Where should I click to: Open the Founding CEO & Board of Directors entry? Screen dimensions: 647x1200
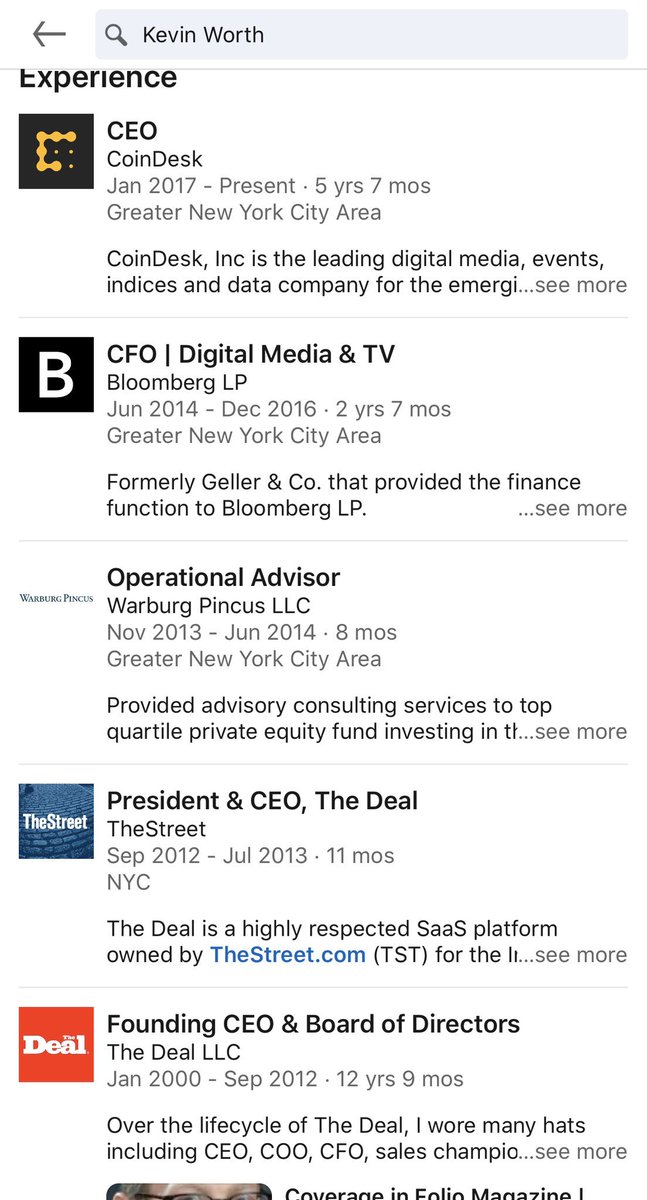click(313, 1023)
